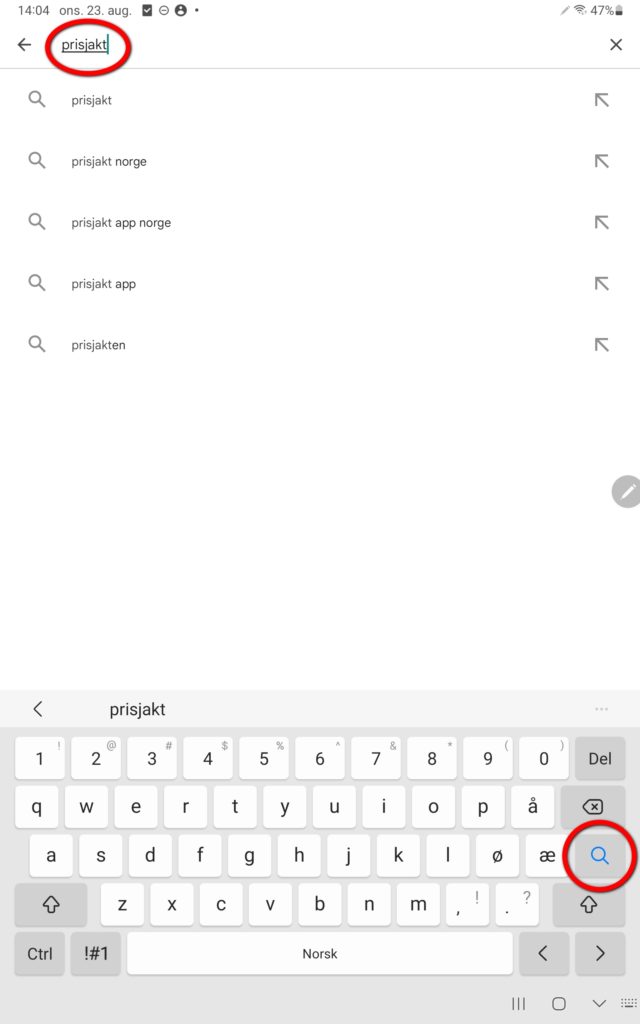The width and height of the screenshot is (640, 1024).
Task: Select the suggestion 'prisjakt norge'
Action: click(x=108, y=161)
